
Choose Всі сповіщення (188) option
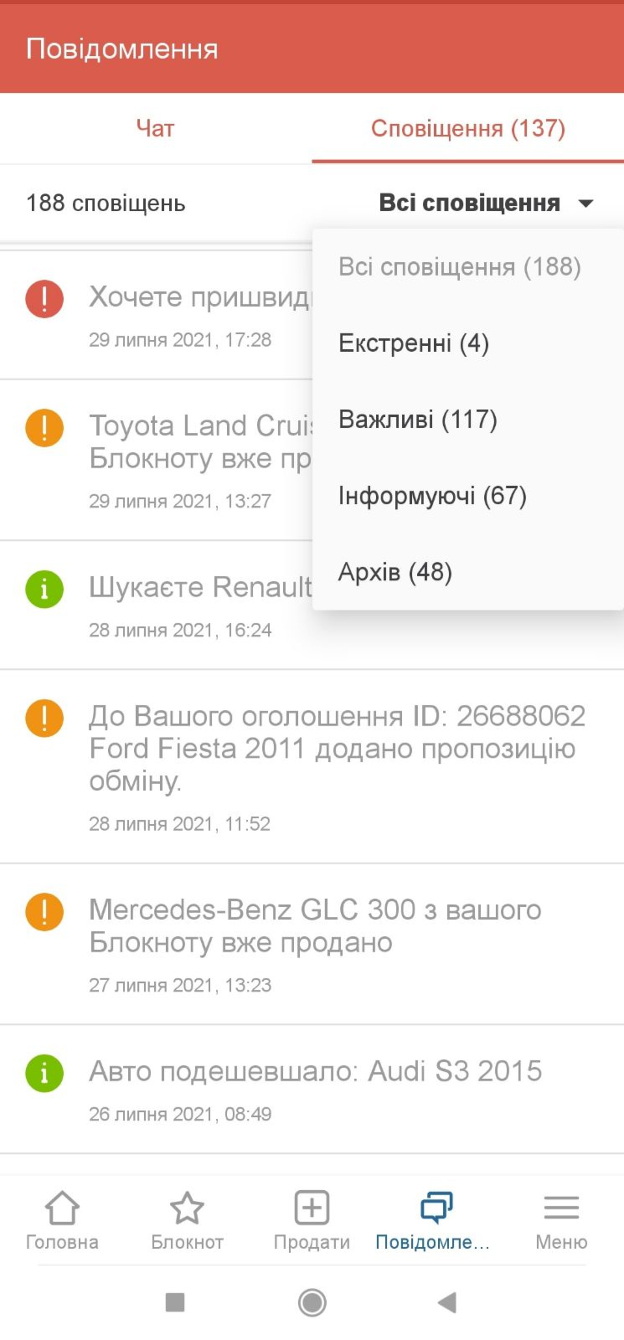pyautogui.click(x=460, y=267)
